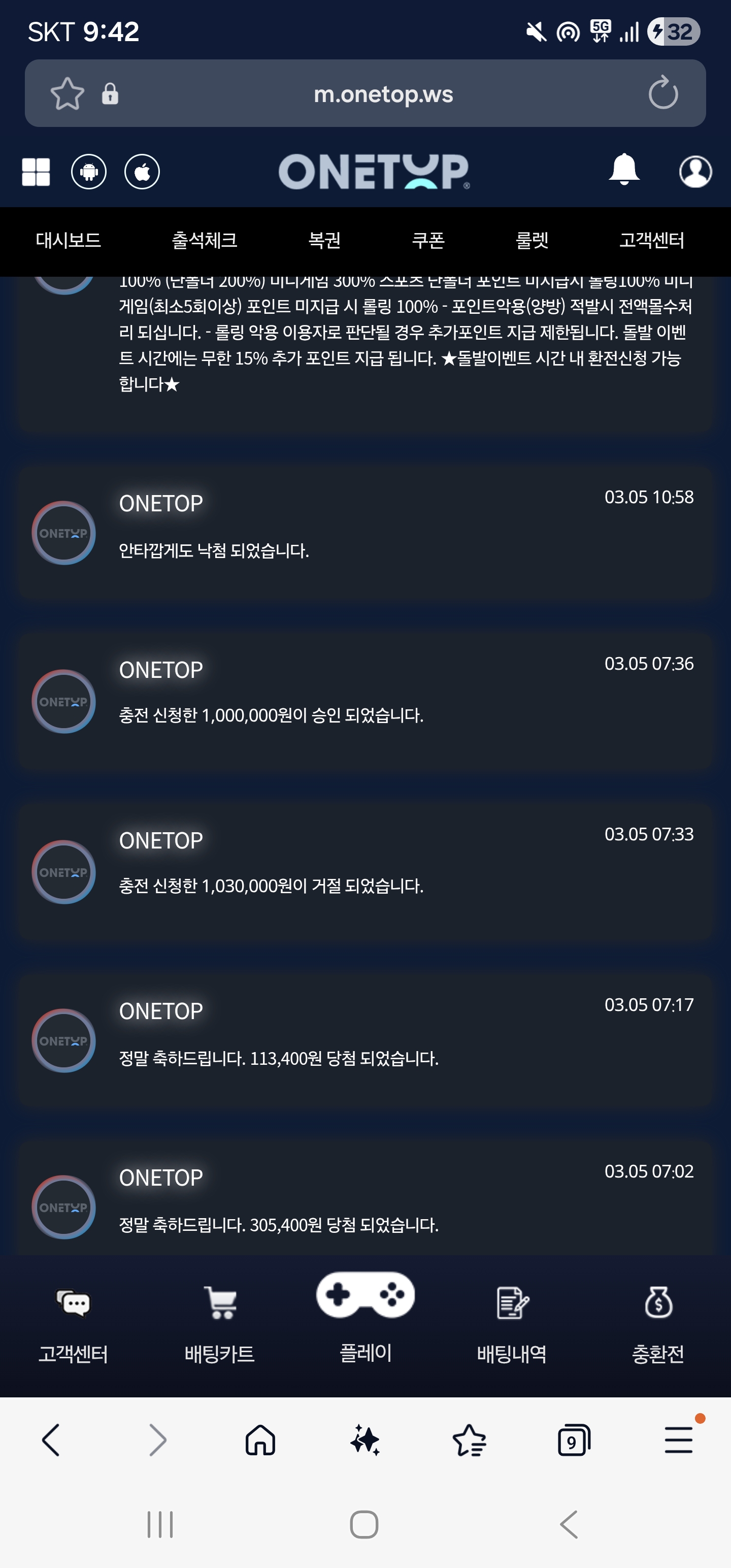Open the browser hamburger menu
Screen dimensions: 731x1568
coord(679,1440)
